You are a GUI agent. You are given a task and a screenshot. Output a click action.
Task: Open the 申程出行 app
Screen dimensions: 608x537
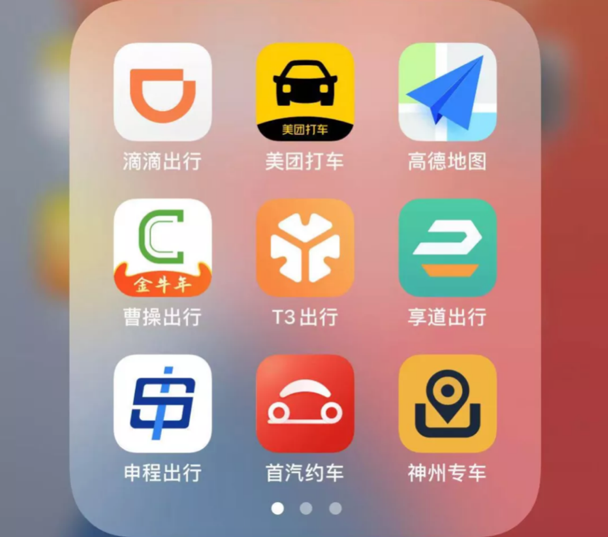162,404
